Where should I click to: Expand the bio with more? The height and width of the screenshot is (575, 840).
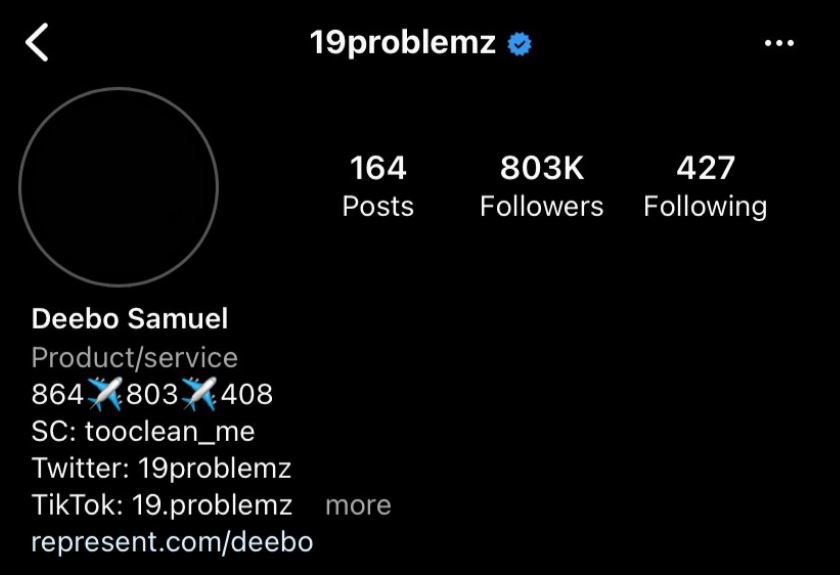358,505
